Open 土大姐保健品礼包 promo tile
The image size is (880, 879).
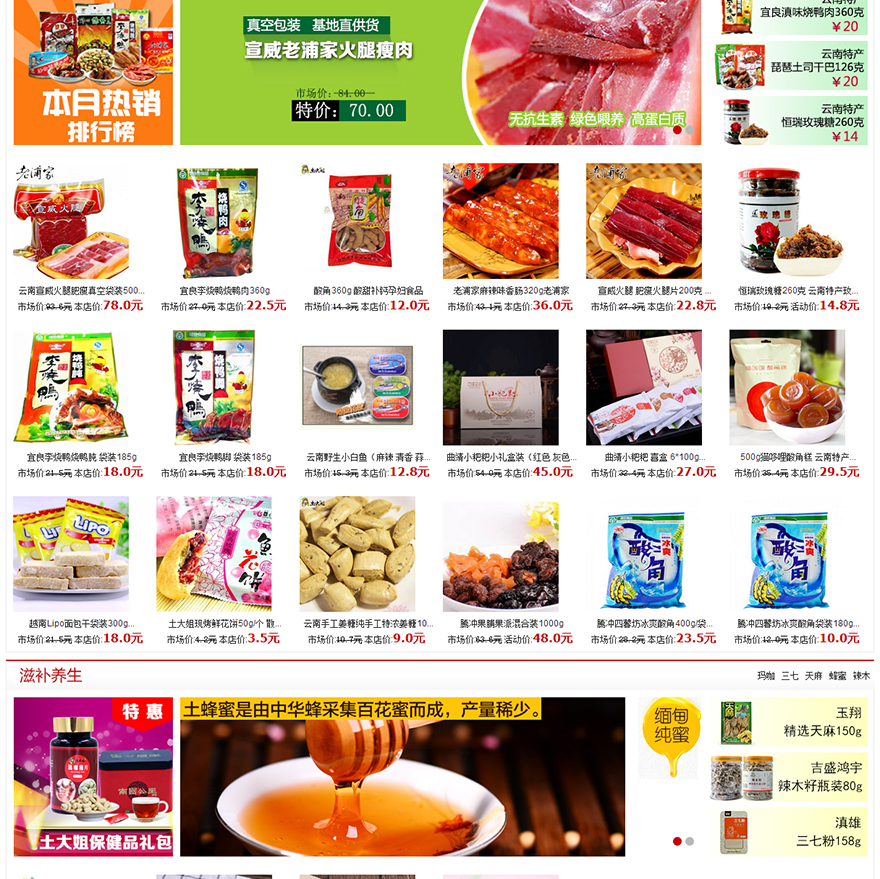tap(93, 776)
